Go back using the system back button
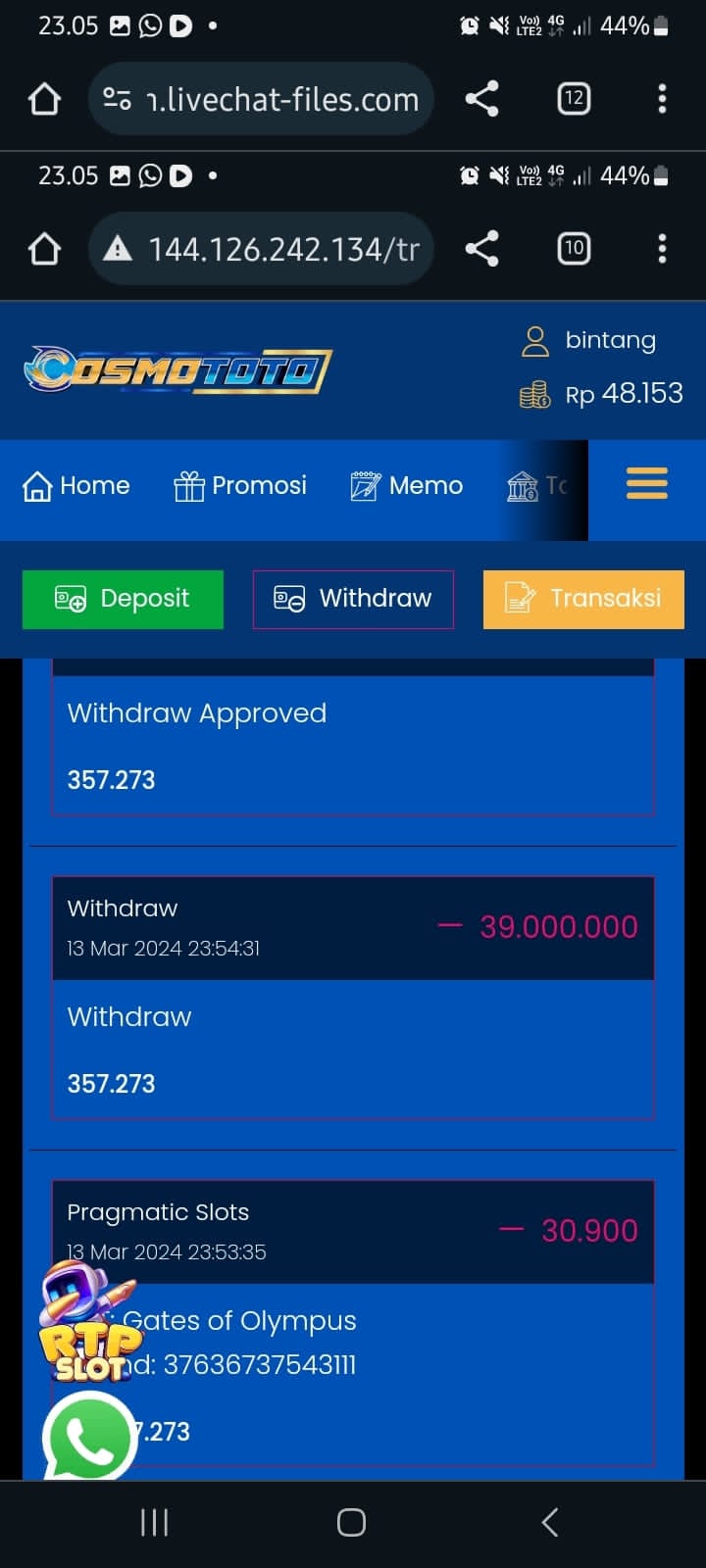This screenshot has height=1568, width=706. [x=550, y=1522]
